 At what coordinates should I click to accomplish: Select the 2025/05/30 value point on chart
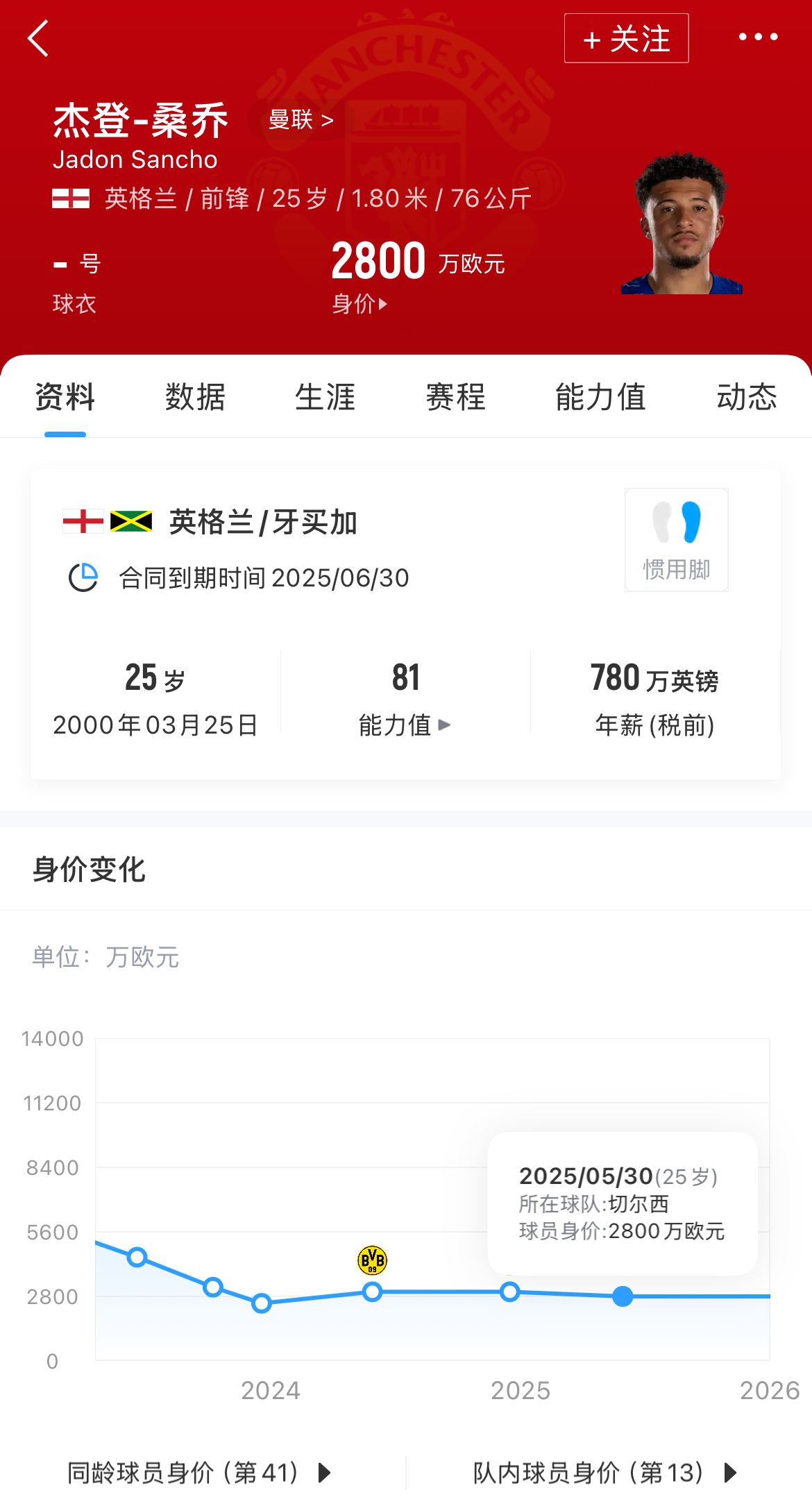click(x=623, y=1296)
